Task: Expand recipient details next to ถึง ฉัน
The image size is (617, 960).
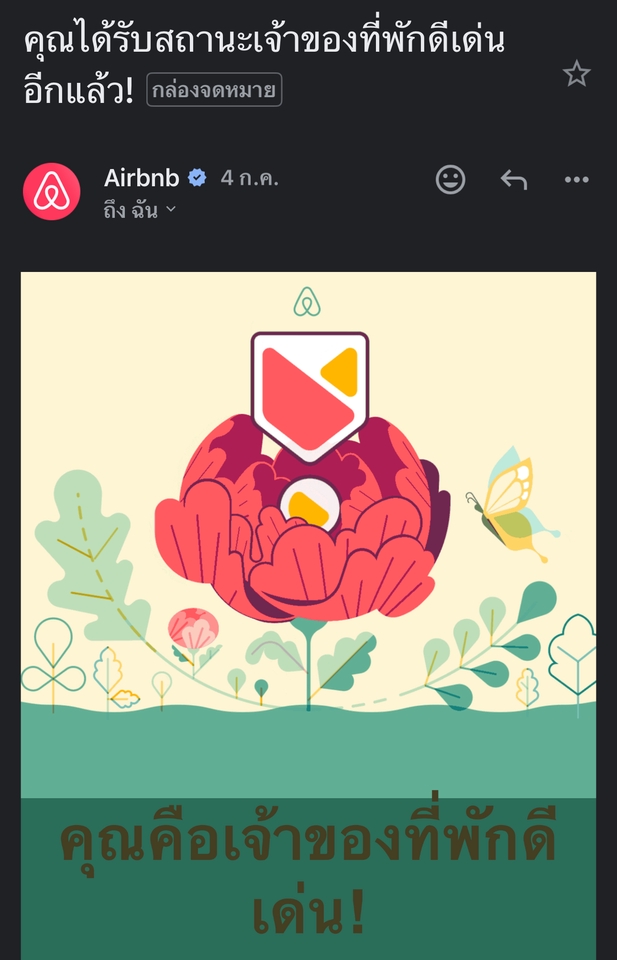Action: tap(170, 210)
